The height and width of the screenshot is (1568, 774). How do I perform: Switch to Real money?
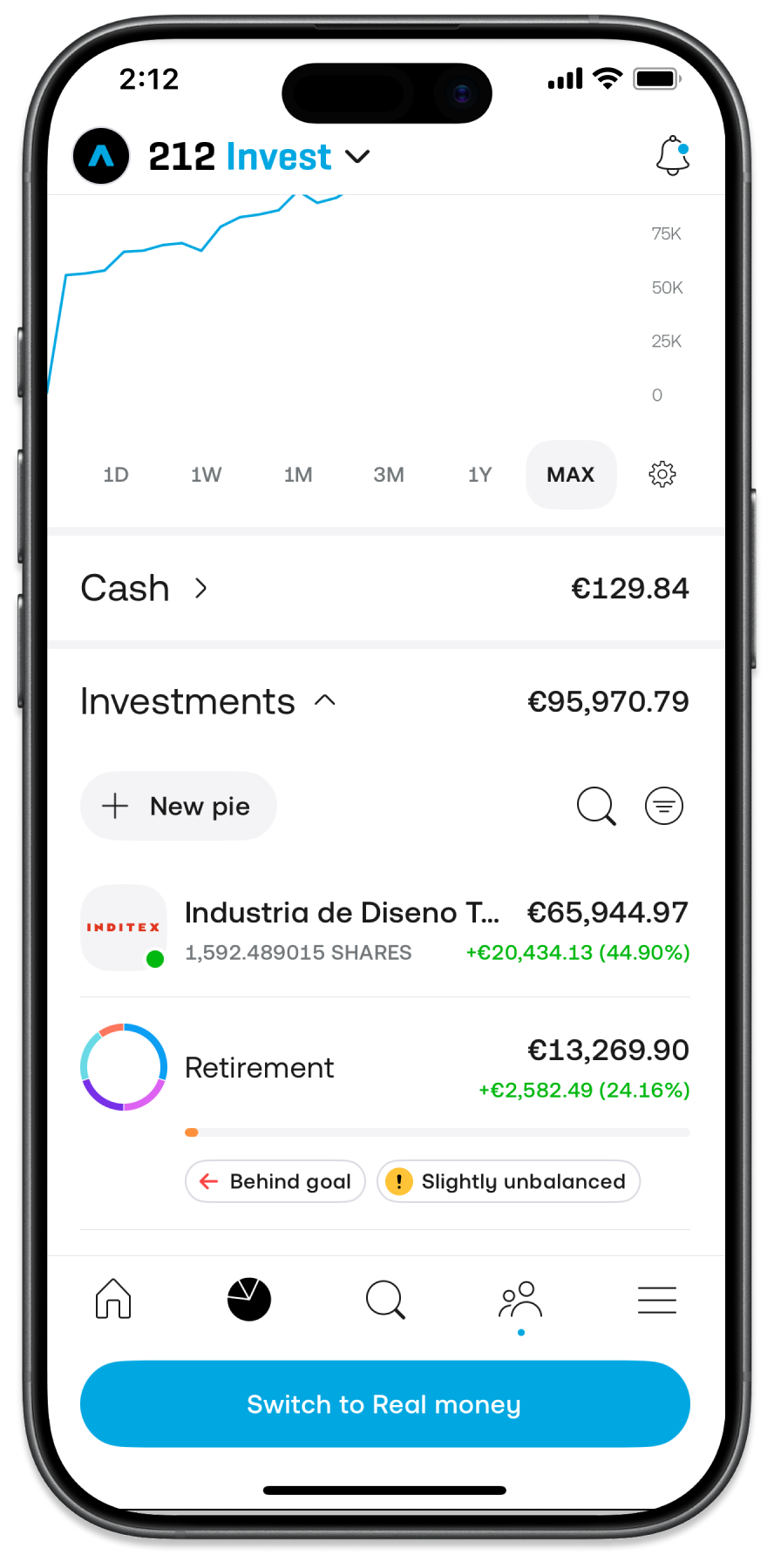coord(384,1404)
